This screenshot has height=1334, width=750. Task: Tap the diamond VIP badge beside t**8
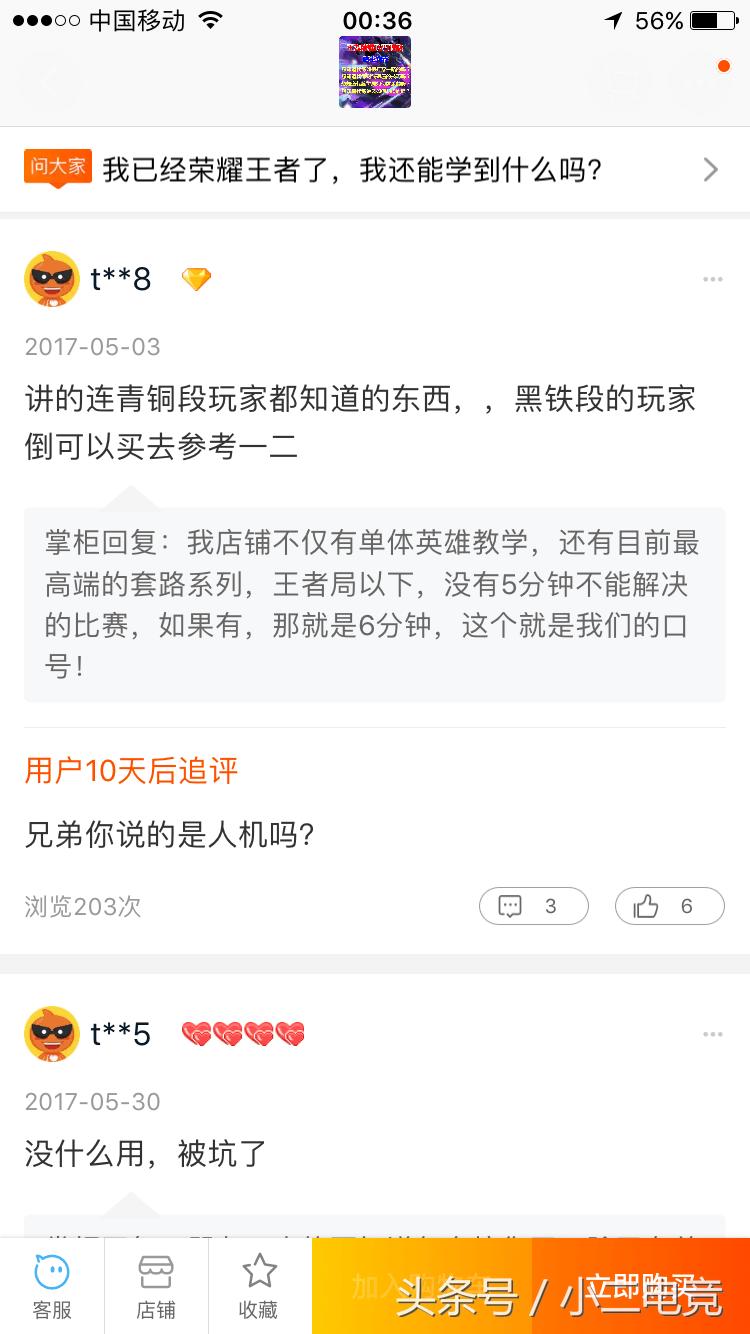(196, 278)
